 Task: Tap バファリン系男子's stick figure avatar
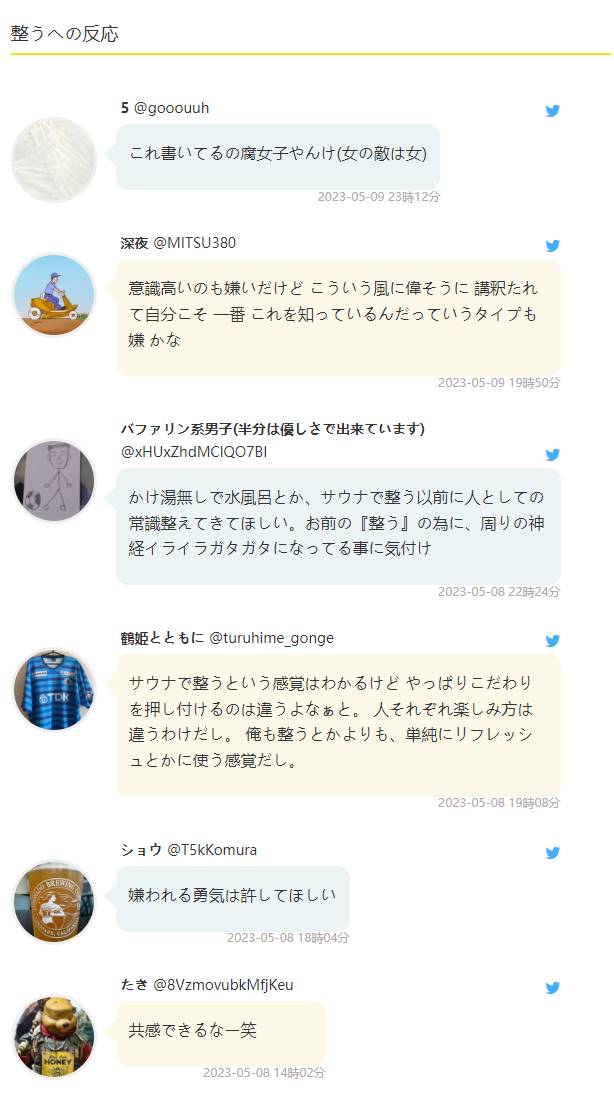[x=54, y=480]
